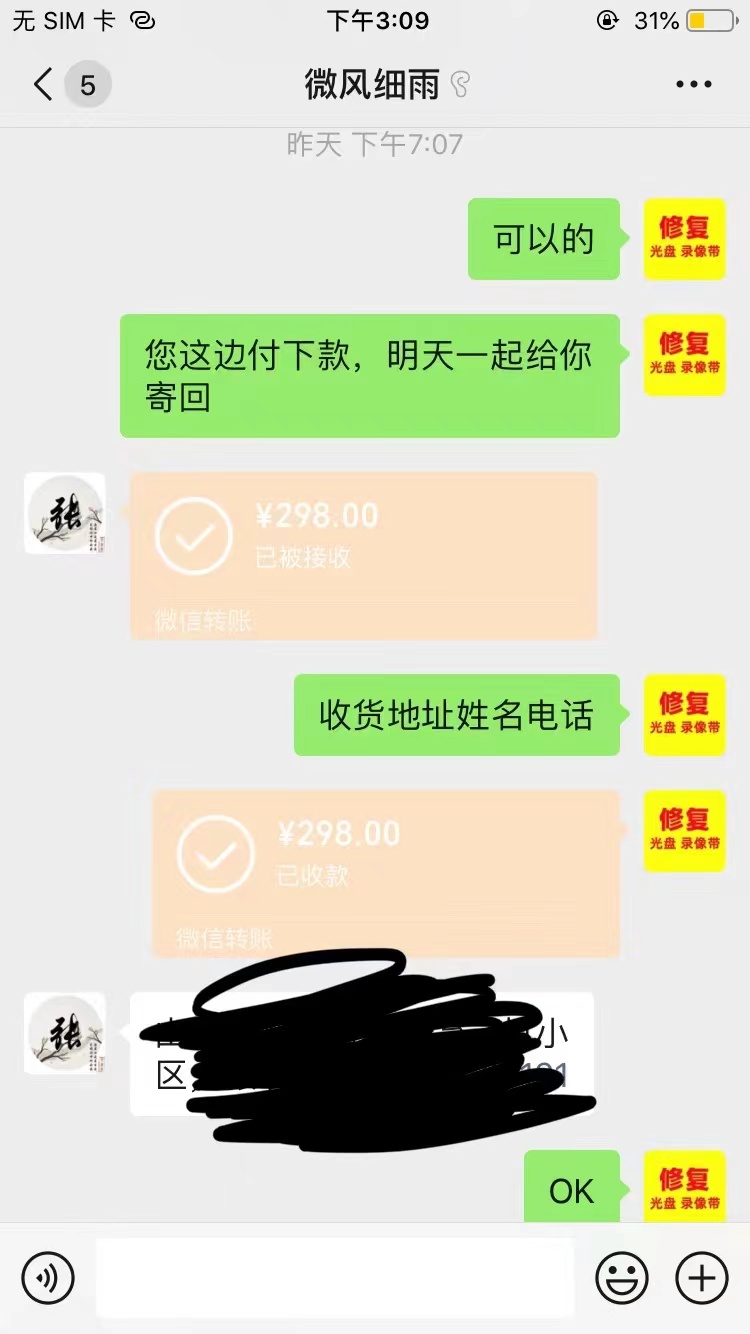Tap the plus icon for more attachments
Screen dimensions: 750x1334
(702, 1278)
